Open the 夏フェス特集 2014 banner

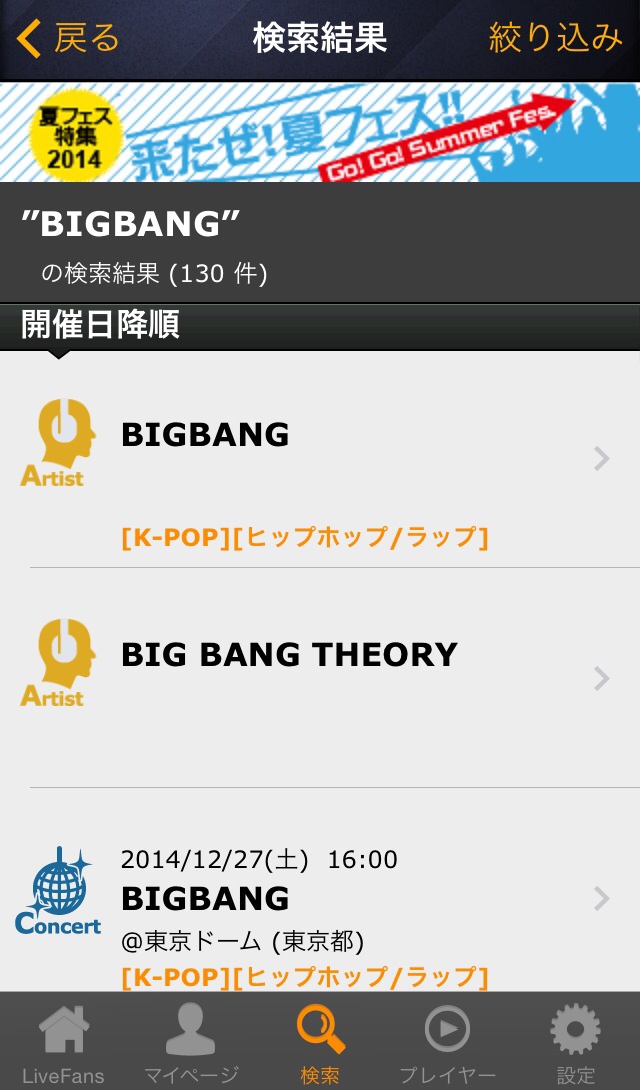click(320, 132)
